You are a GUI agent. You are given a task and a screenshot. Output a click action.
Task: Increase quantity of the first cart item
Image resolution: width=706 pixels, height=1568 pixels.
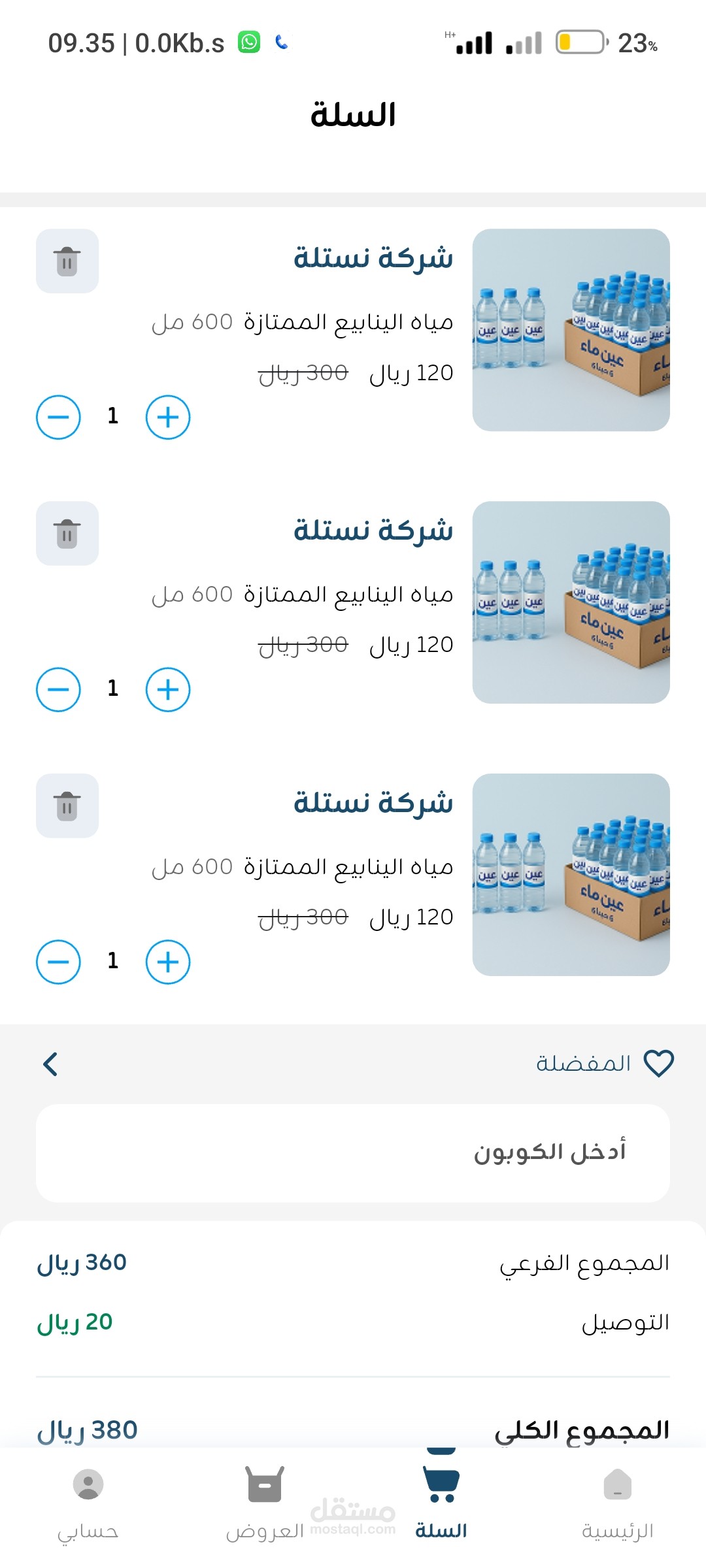pyautogui.click(x=168, y=417)
